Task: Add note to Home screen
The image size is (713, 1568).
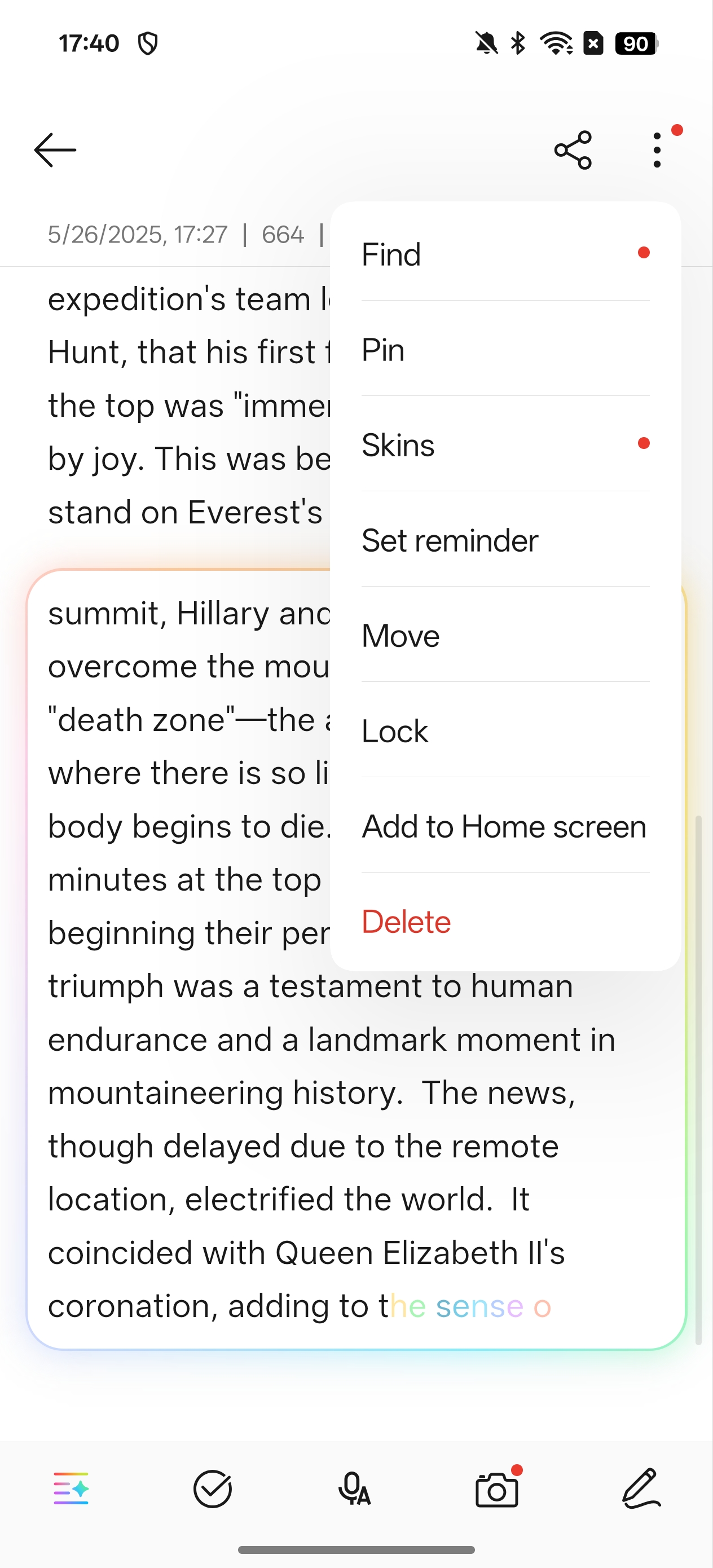Action: (x=505, y=826)
